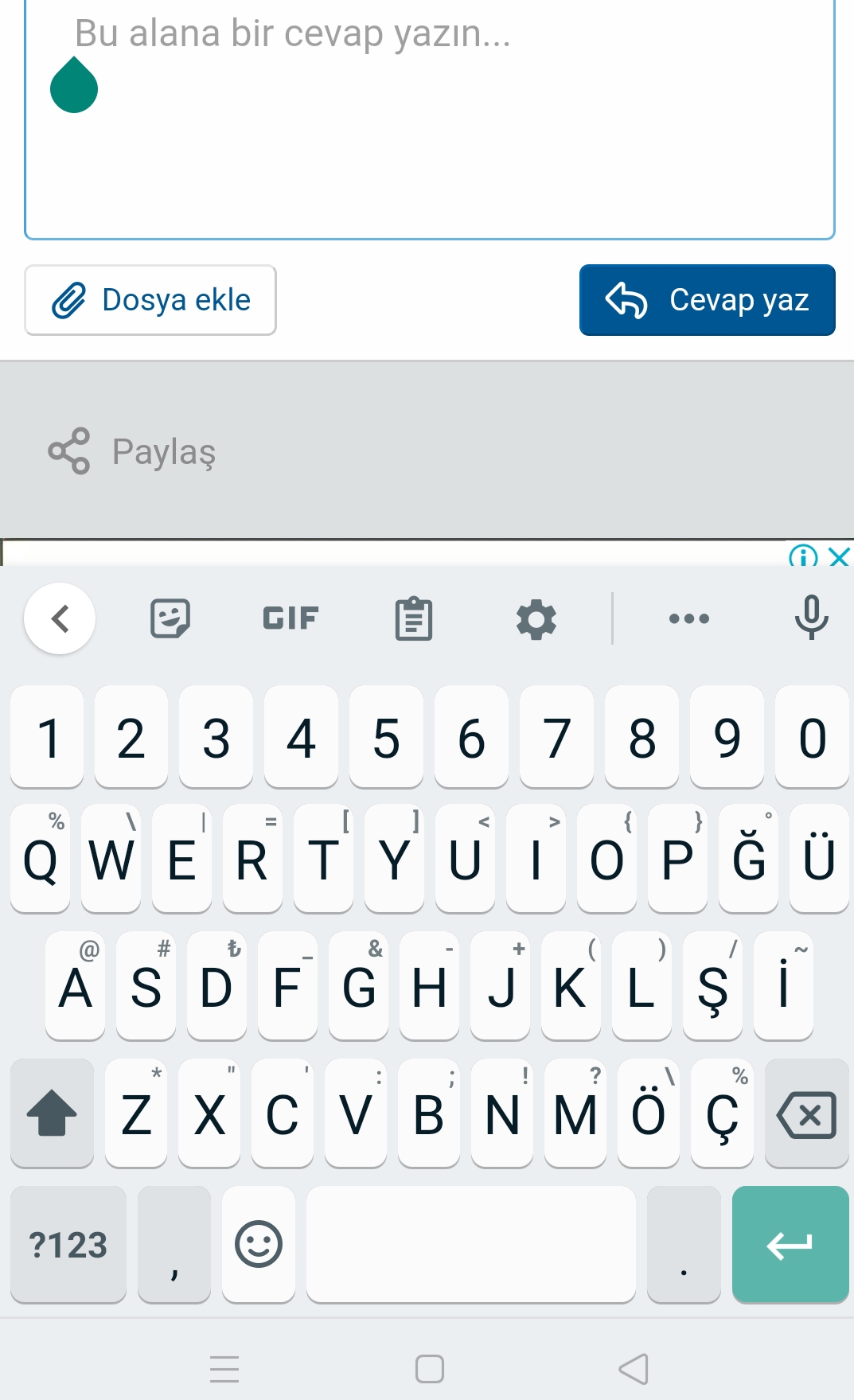Tap the Dosya ekle attach button

[150, 300]
